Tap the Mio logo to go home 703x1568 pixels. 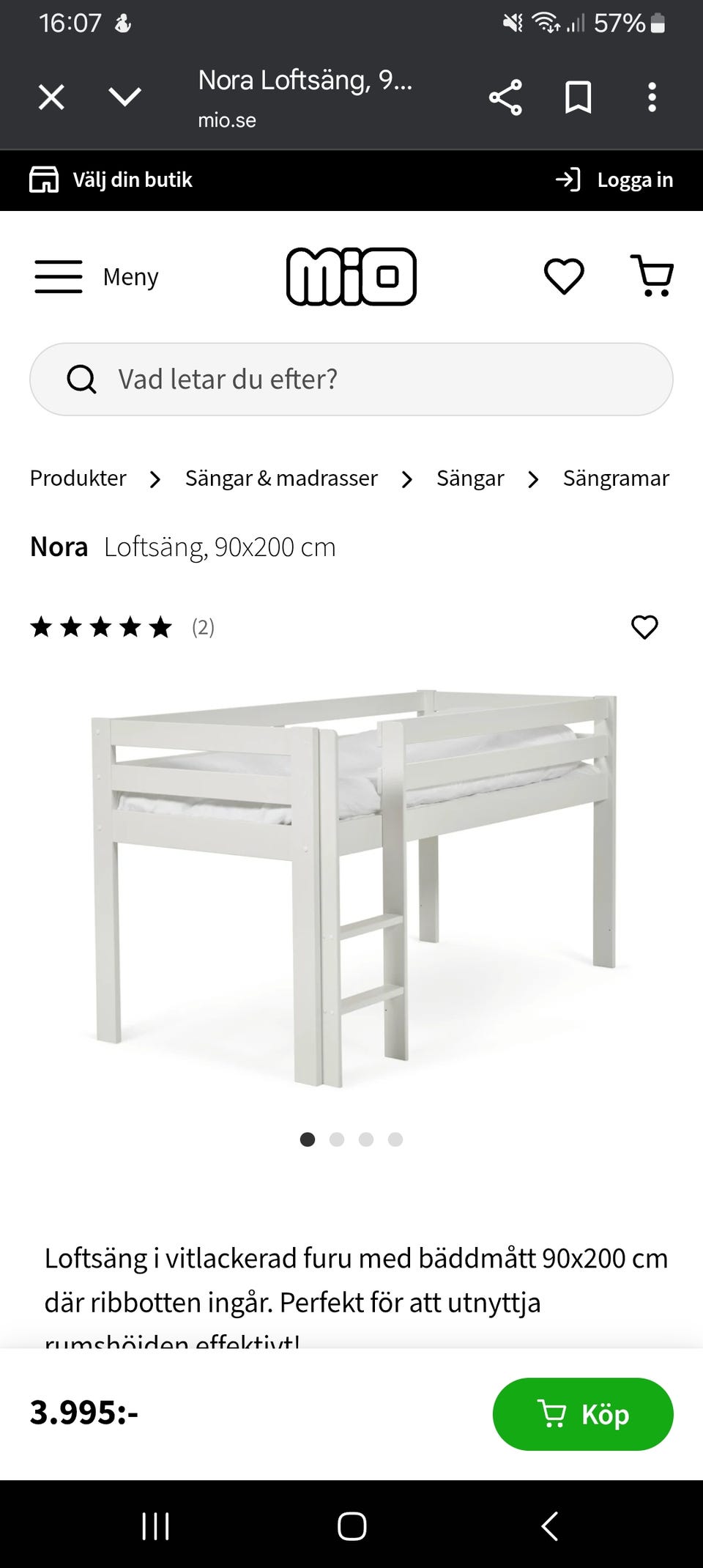click(x=351, y=276)
